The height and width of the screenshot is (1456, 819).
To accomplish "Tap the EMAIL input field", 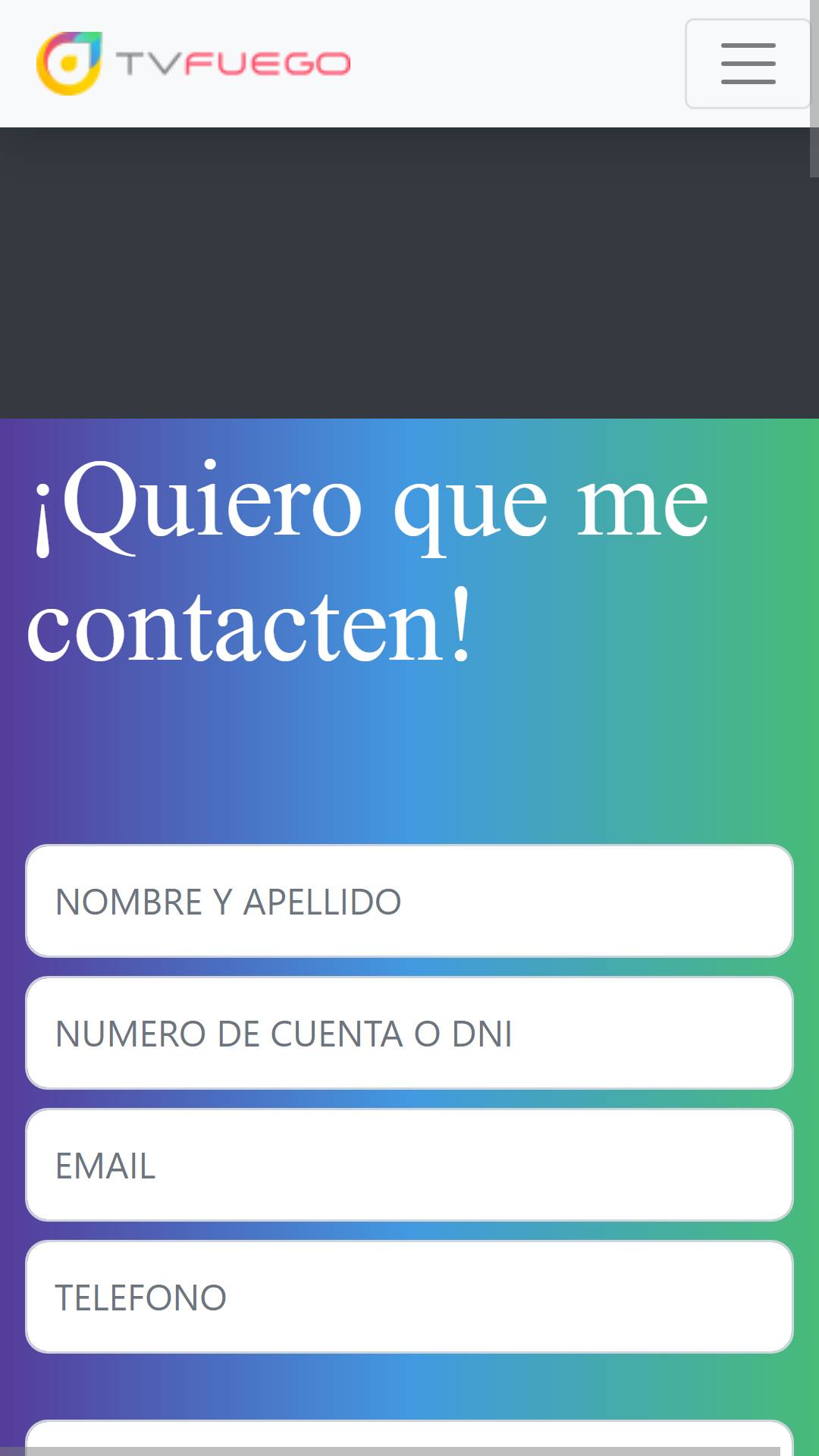I will [409, 1165].
